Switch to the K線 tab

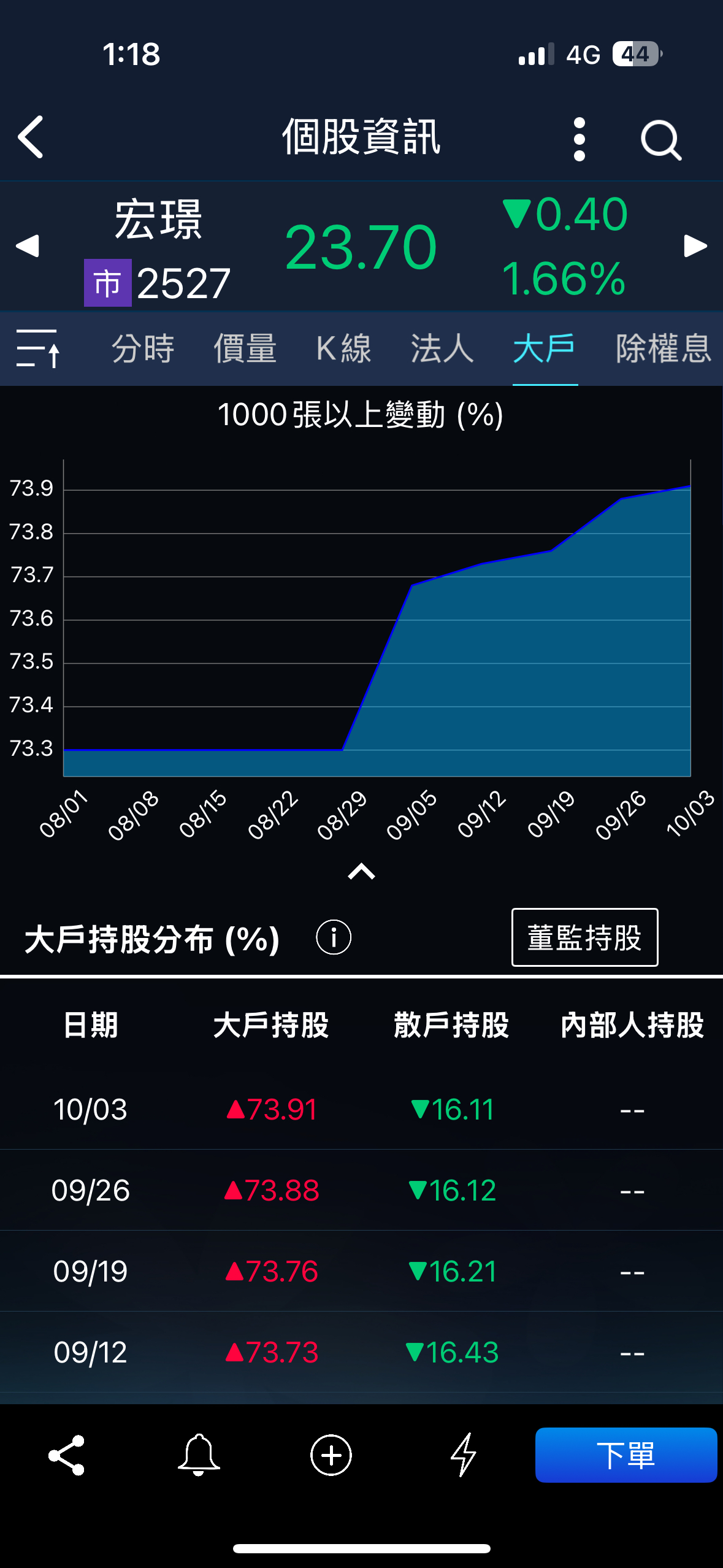[343, 348]
